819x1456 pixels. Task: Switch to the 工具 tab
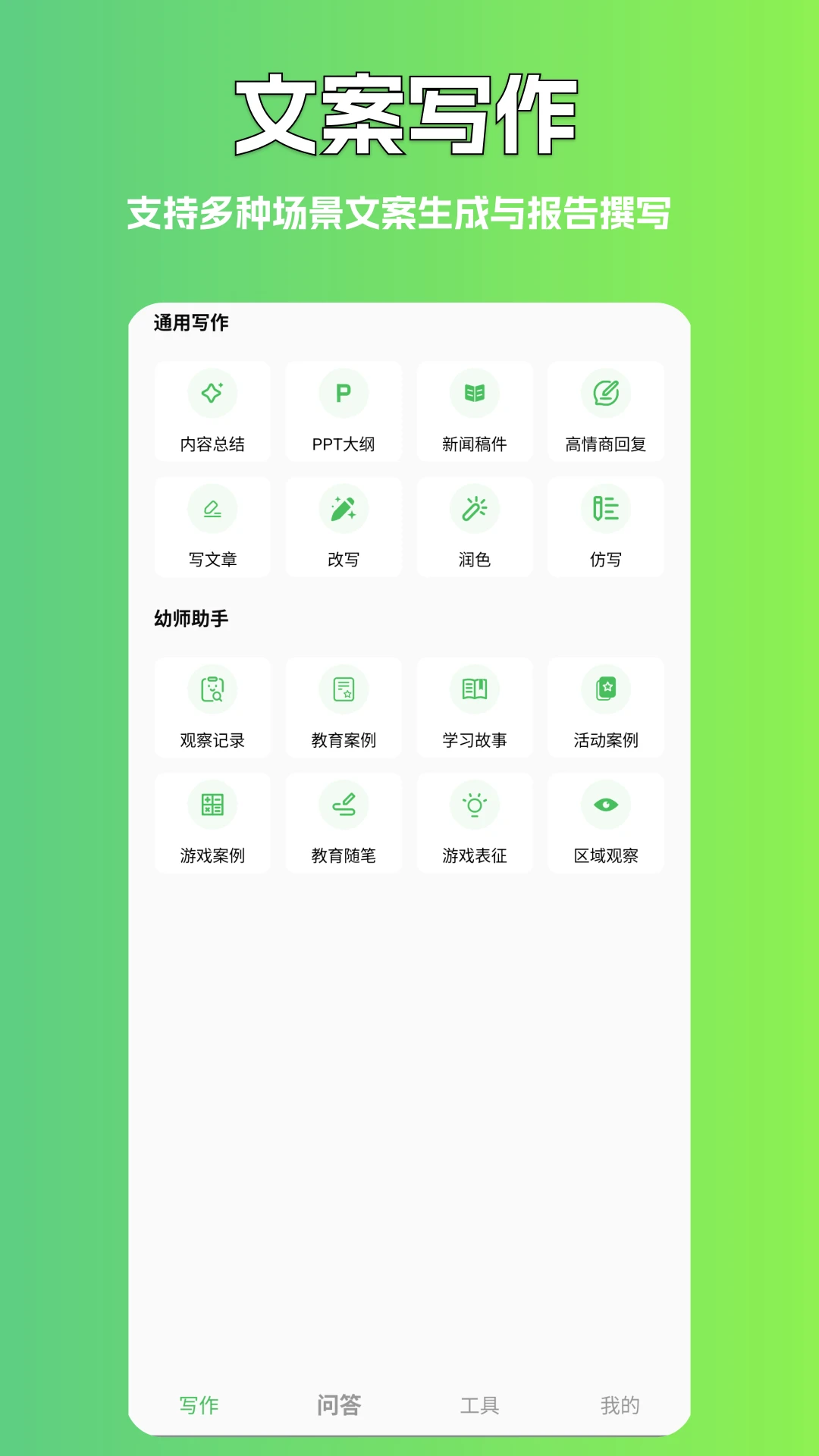point(480,1404)
